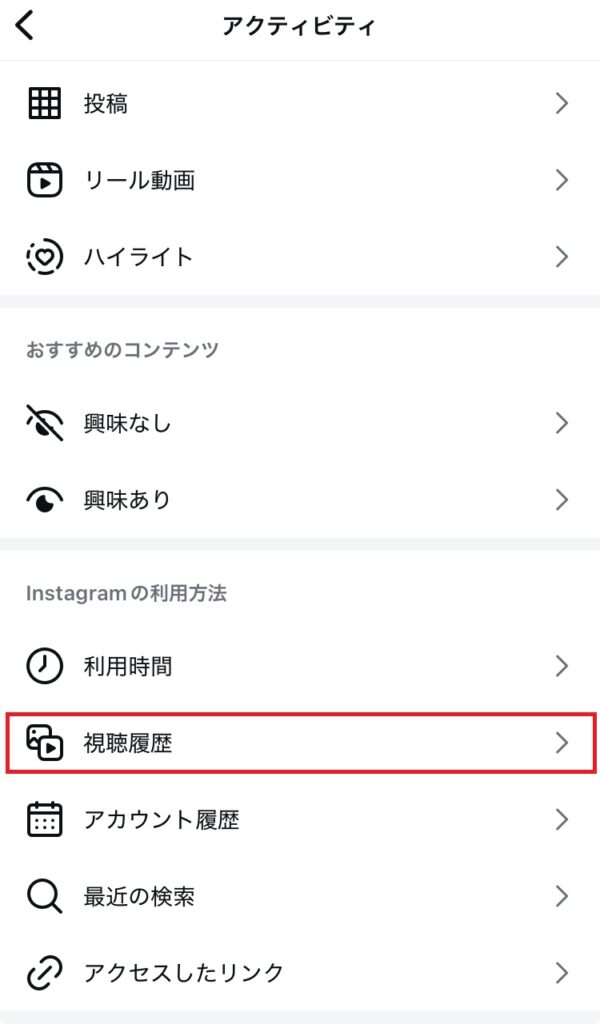Open the 投稿 row
The height and width of the screenshot is (1024, 600).
300,103
